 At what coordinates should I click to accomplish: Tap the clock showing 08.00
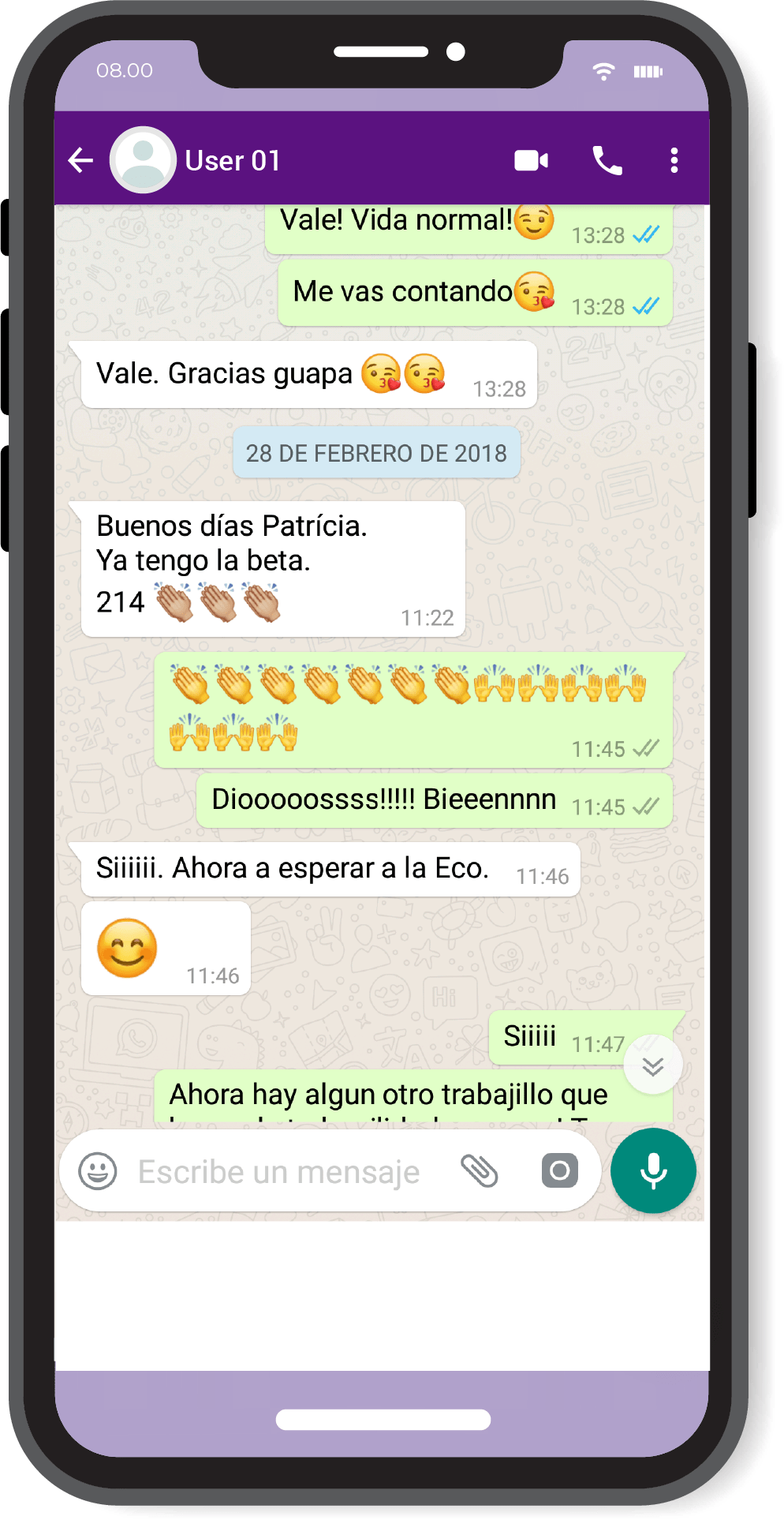[124, 70]
